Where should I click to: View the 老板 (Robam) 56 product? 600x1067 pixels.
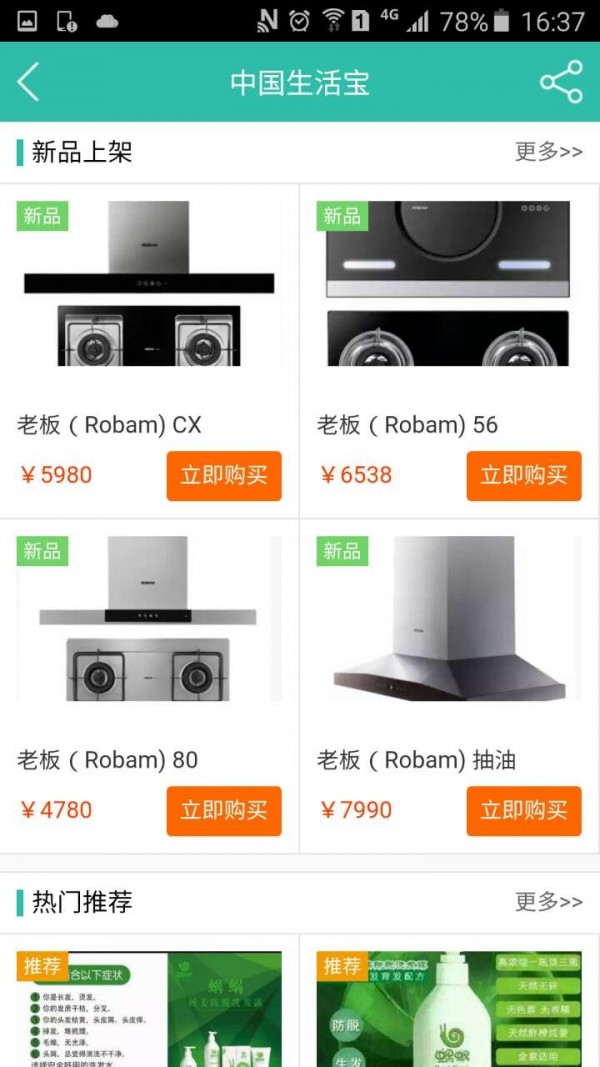tap(448, 300)
